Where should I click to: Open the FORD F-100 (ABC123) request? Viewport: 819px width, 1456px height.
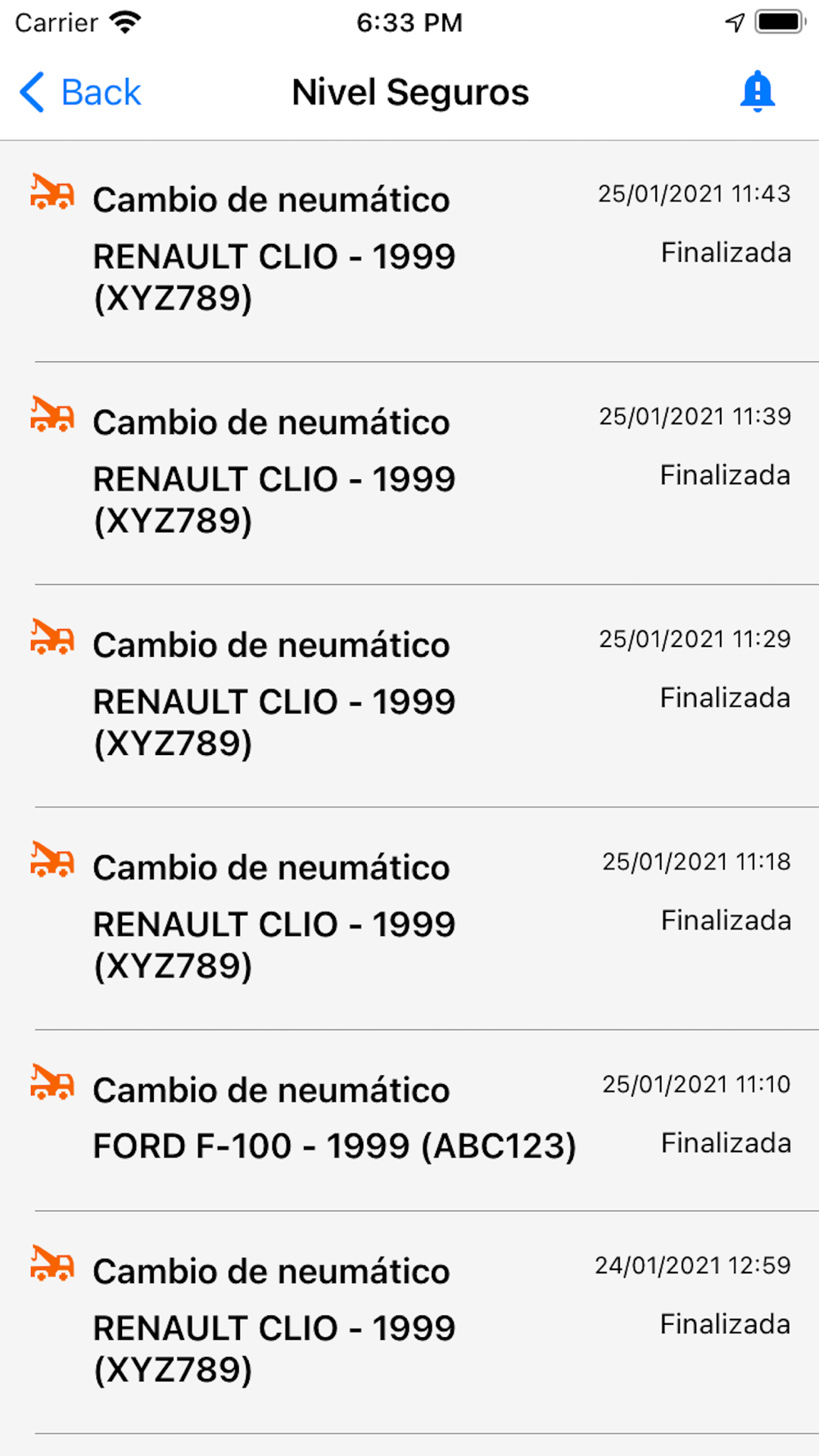[x=409, y=1120]
